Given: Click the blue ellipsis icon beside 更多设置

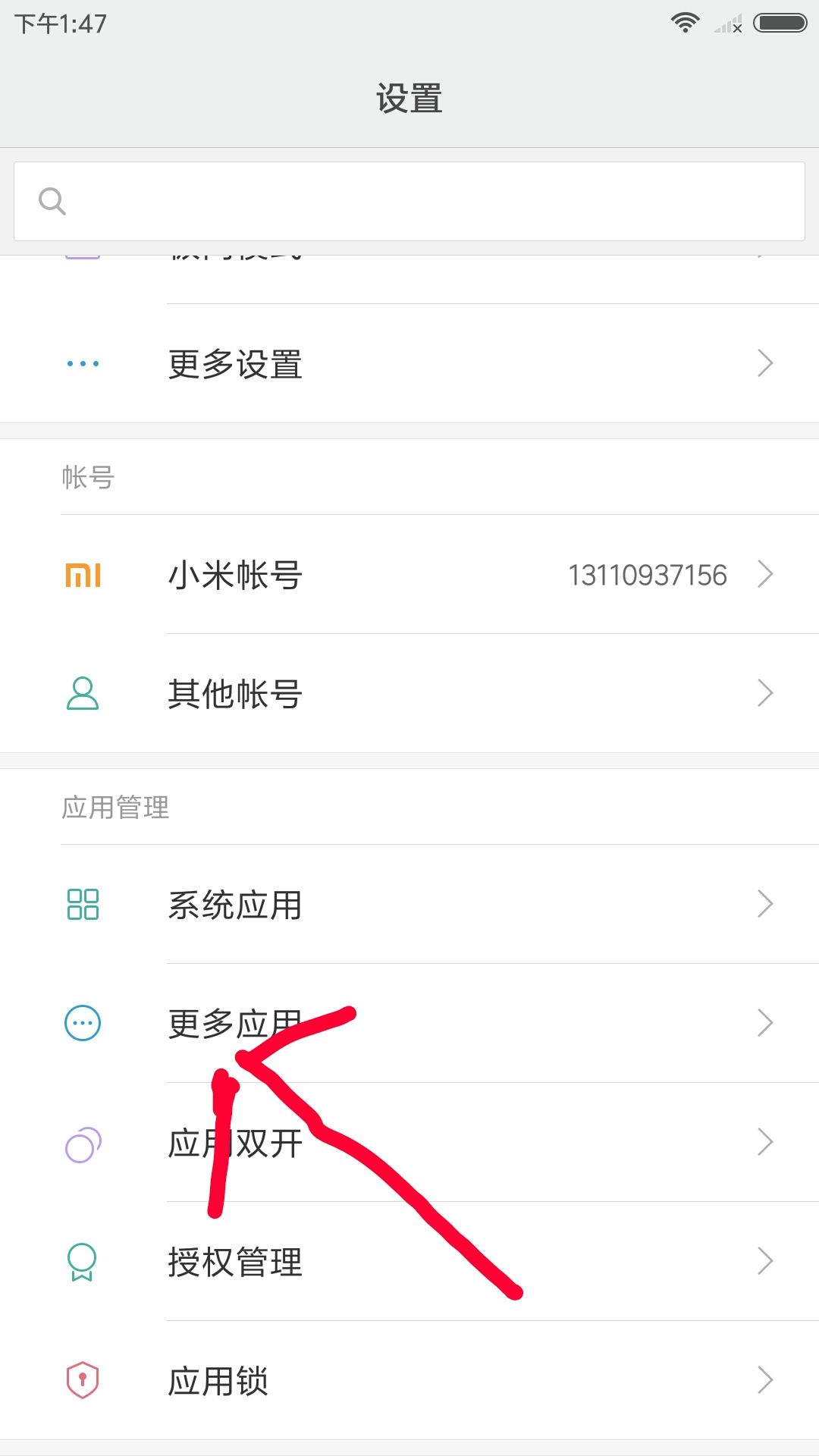Looking at the screenshot, I should [83, 362].
